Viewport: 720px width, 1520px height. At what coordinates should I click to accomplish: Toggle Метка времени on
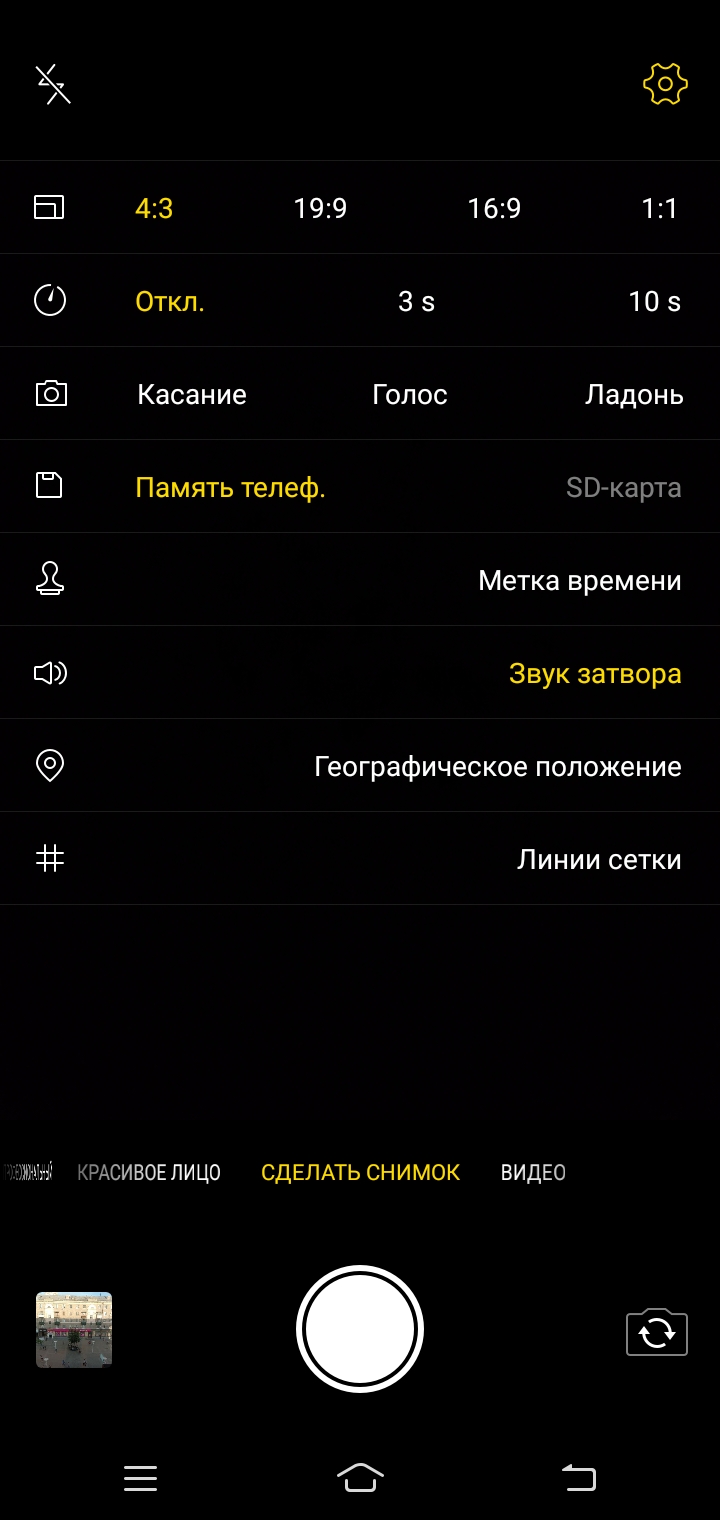click(578, 580)
